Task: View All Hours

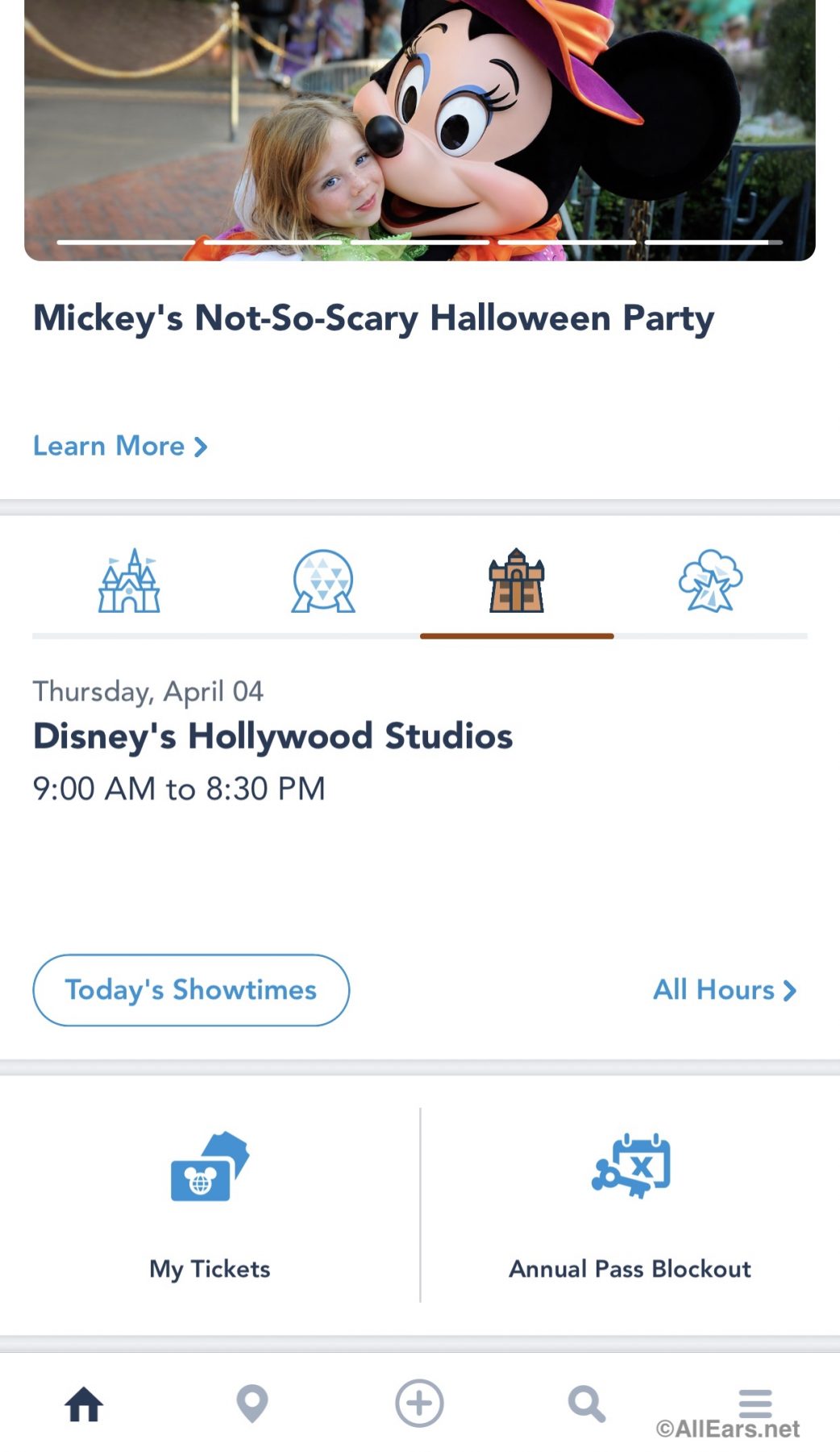Action: pos(725,989)
